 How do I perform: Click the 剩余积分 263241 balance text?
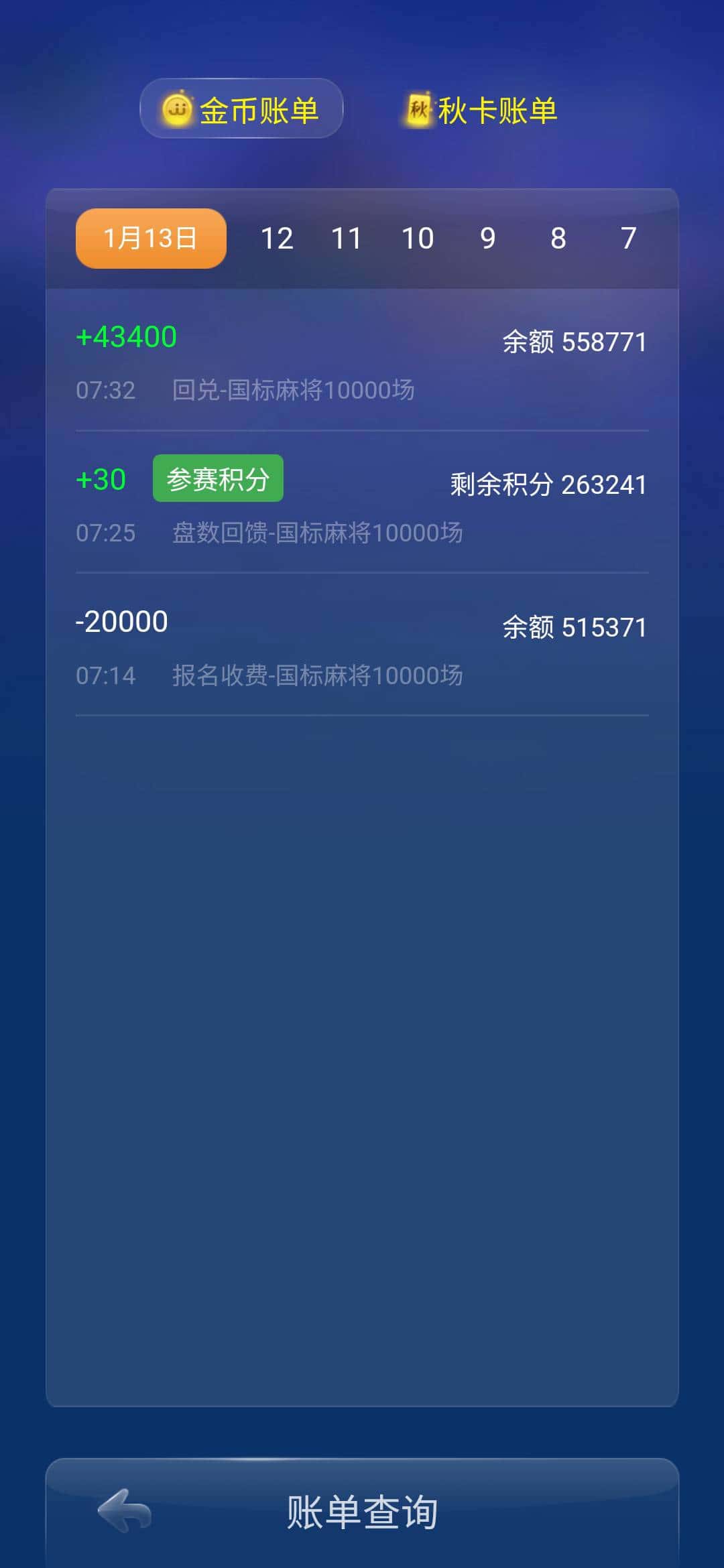(x=547, y=484)
